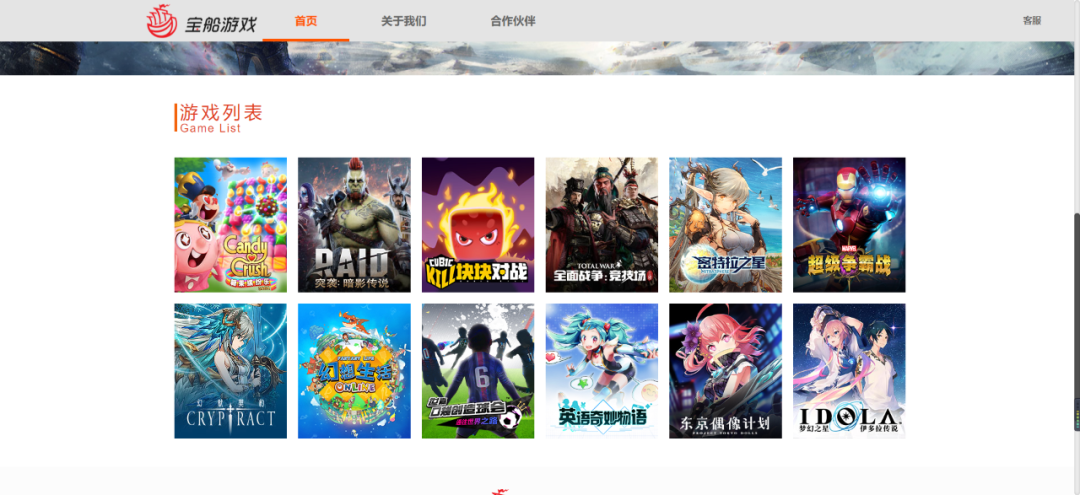Viewport: 1080px width, 495px height.
Task: View the 密特拉之星 game tile
Action: (x=725, y=225)
